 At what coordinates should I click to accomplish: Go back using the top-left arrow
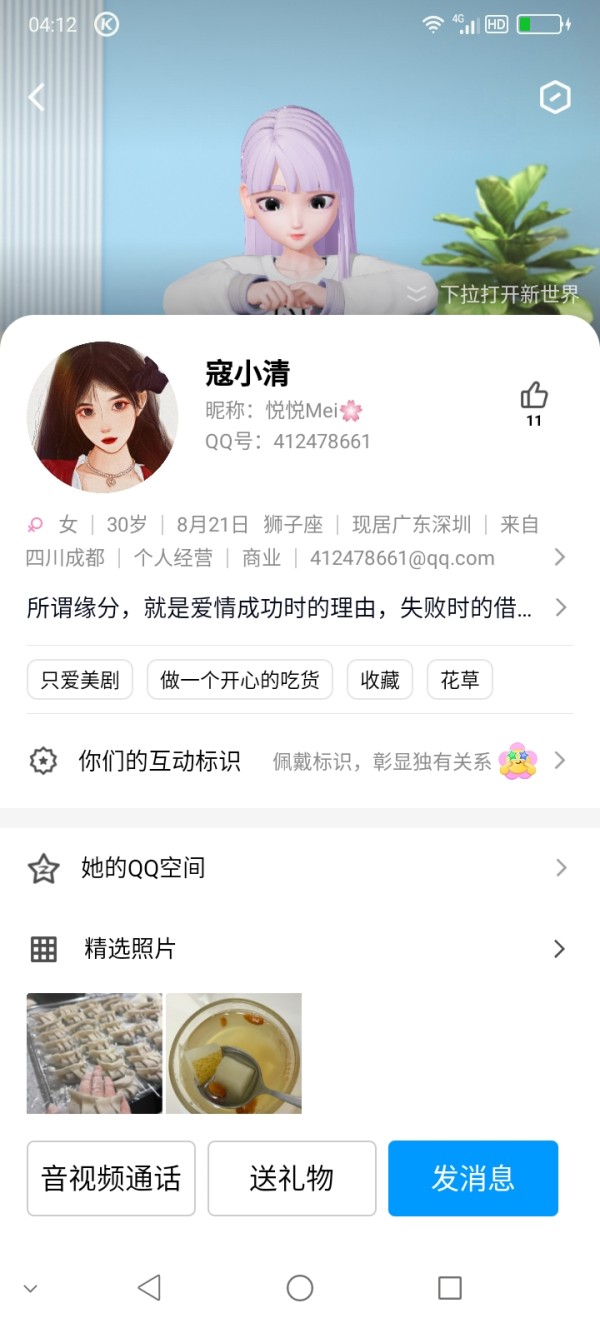point(37,97)
